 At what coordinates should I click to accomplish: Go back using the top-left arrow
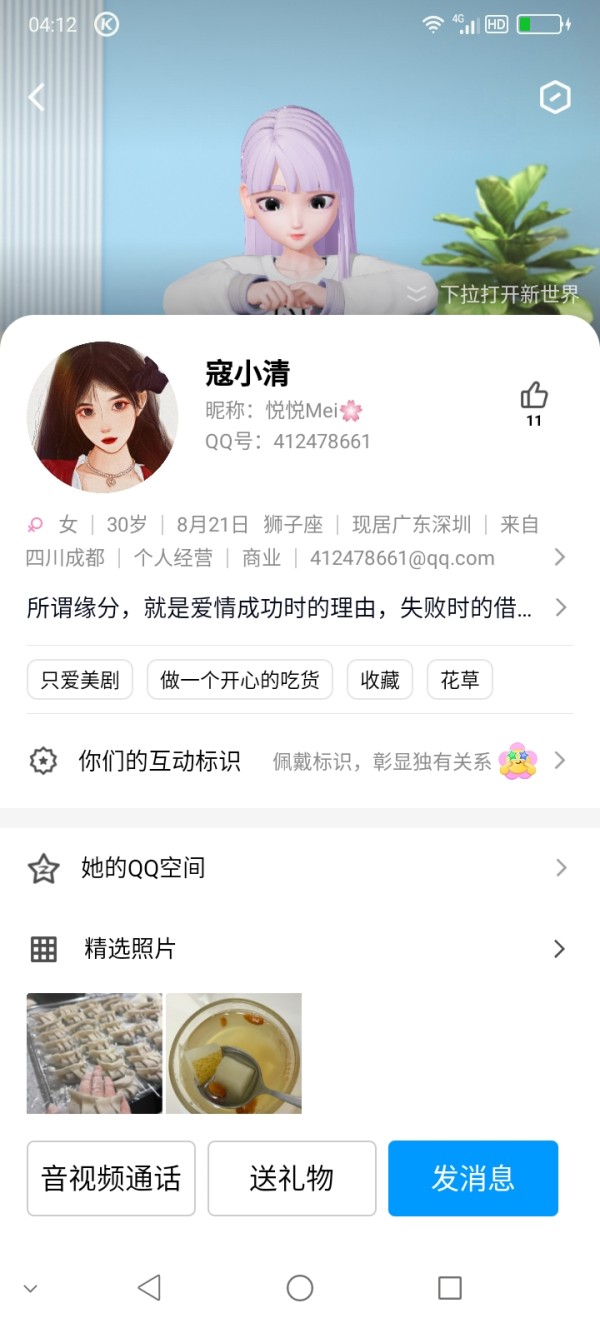point(37,97)
